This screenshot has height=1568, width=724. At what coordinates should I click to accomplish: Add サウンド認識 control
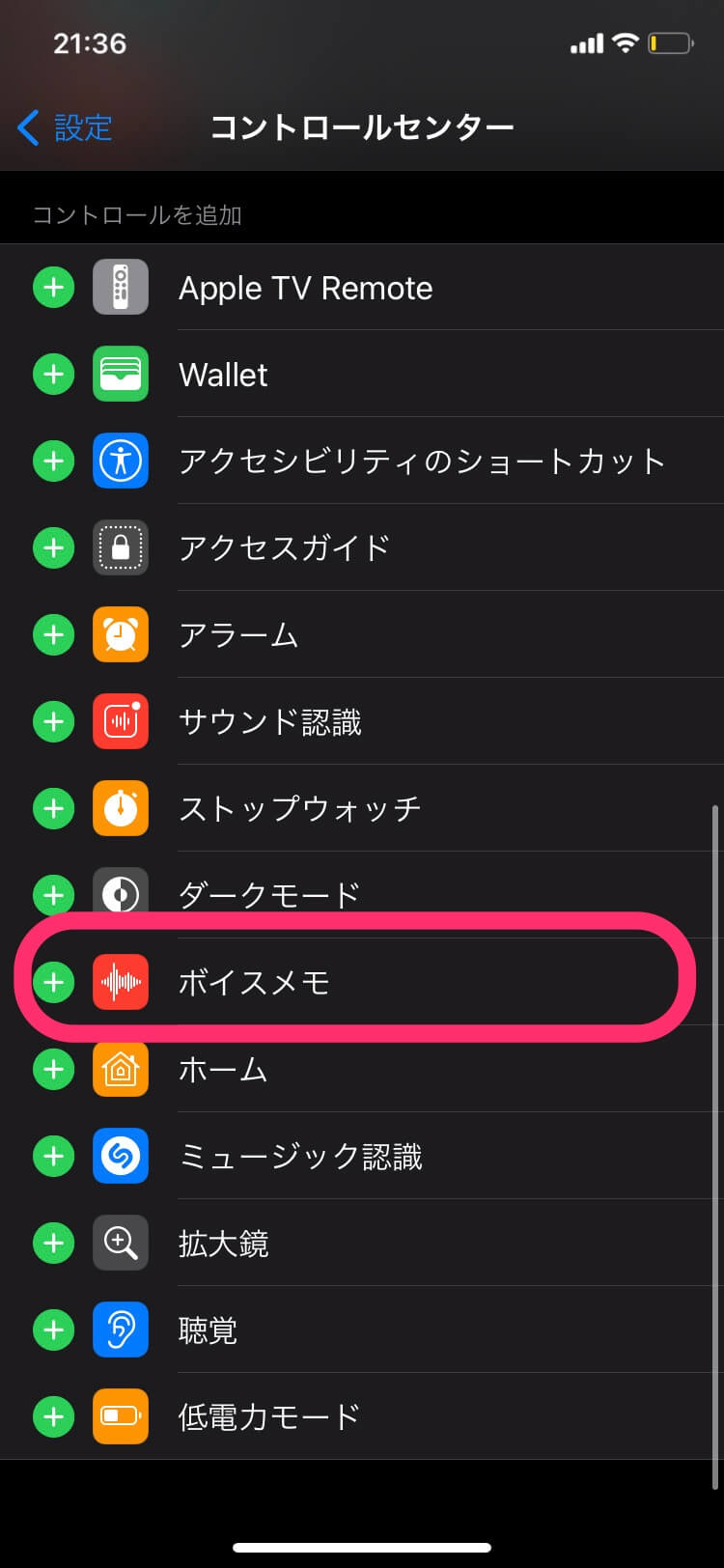(x=54, y=722)
